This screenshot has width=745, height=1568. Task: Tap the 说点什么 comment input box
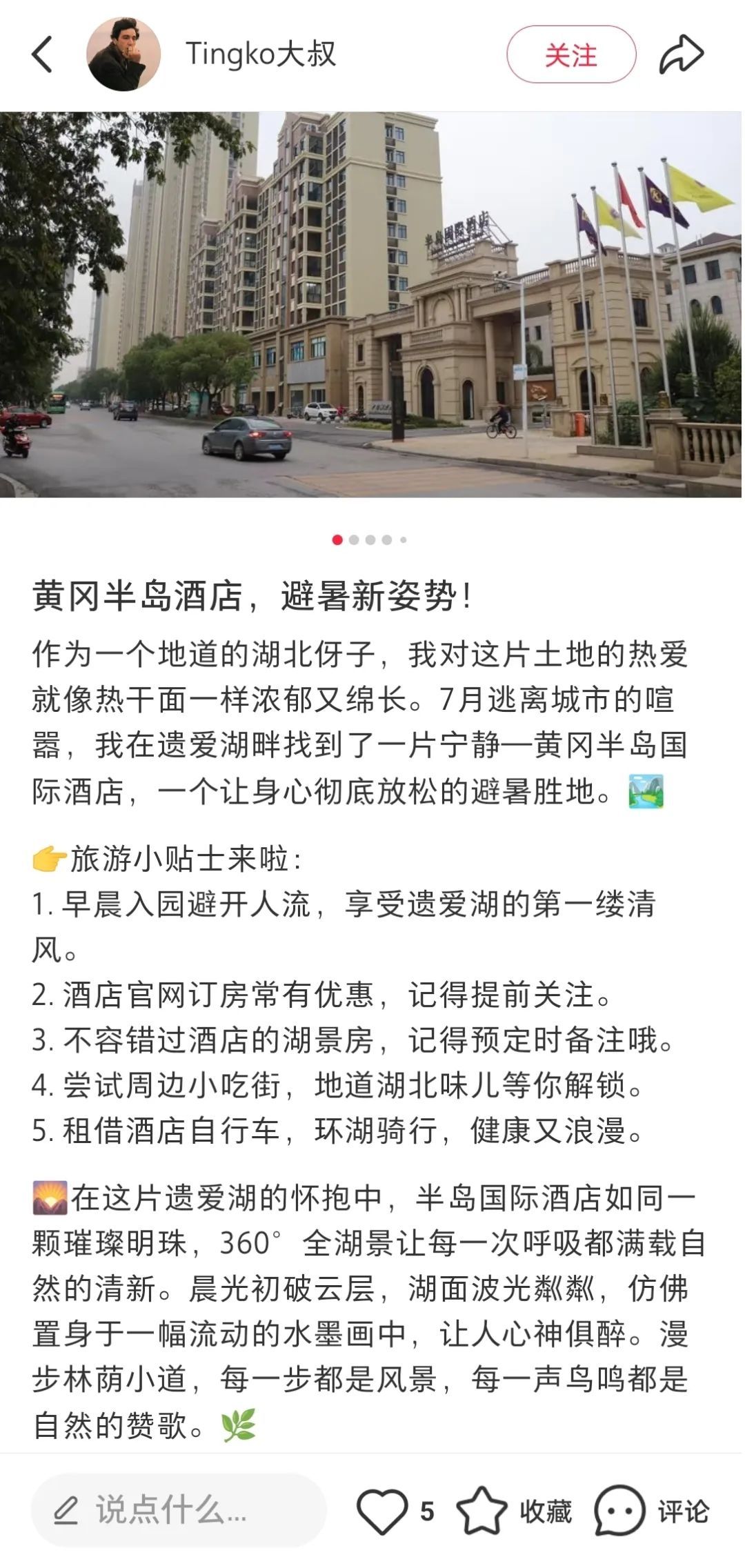[x=179, y=1511]
